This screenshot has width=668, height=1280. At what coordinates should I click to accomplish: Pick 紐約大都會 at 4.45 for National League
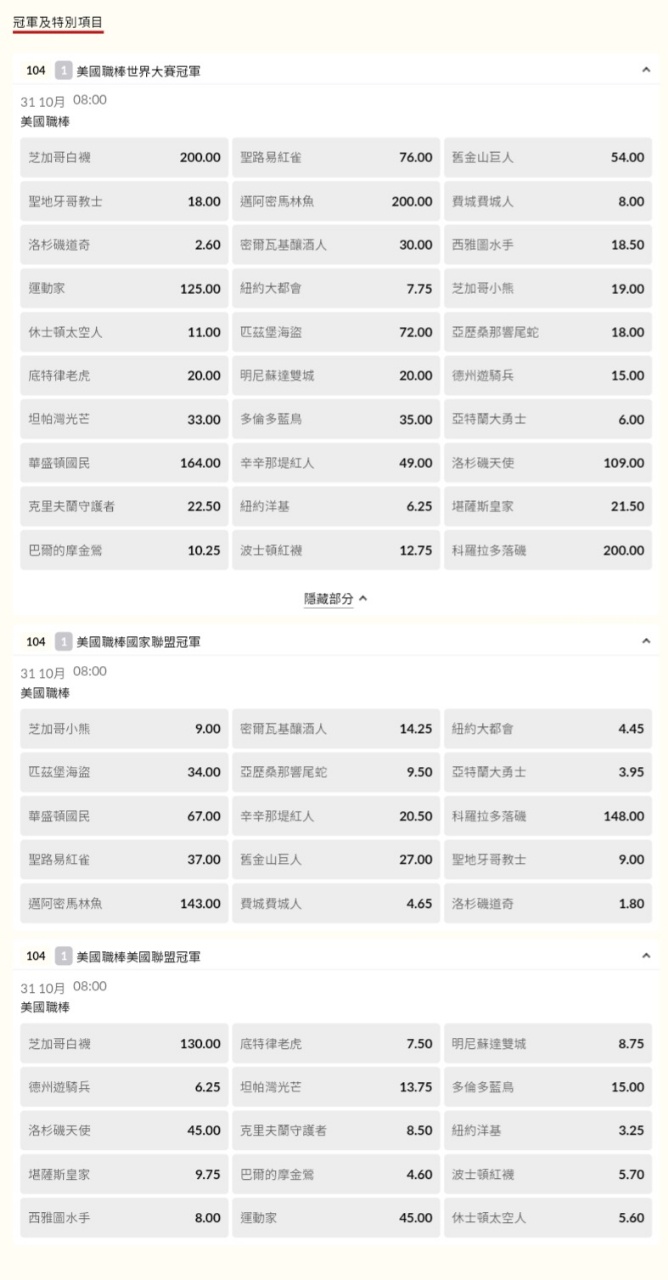(x=548, y=729)
